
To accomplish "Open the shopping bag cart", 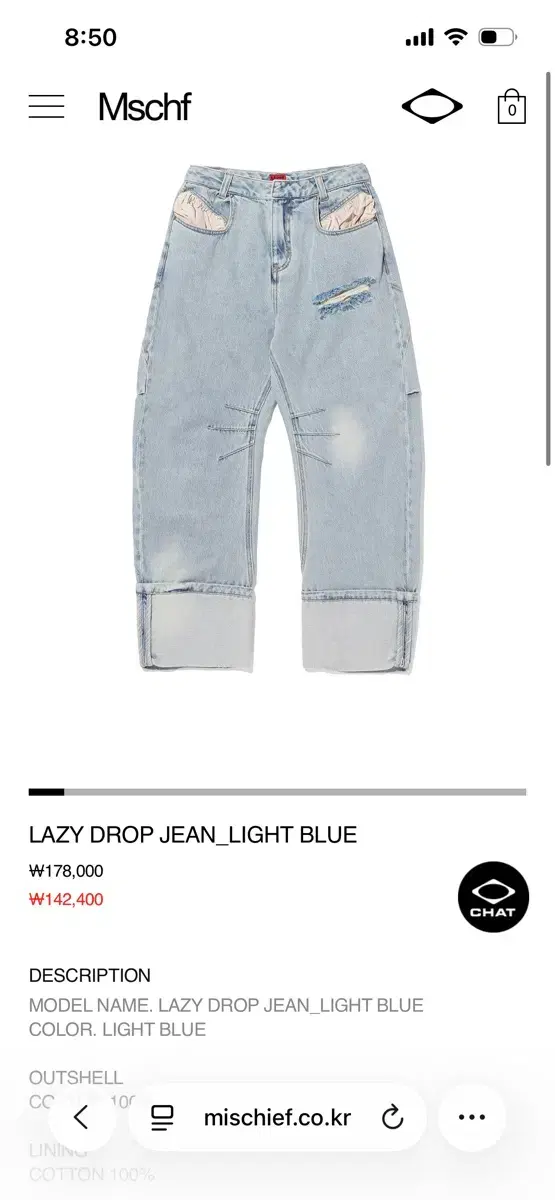I will click(511, 107).
